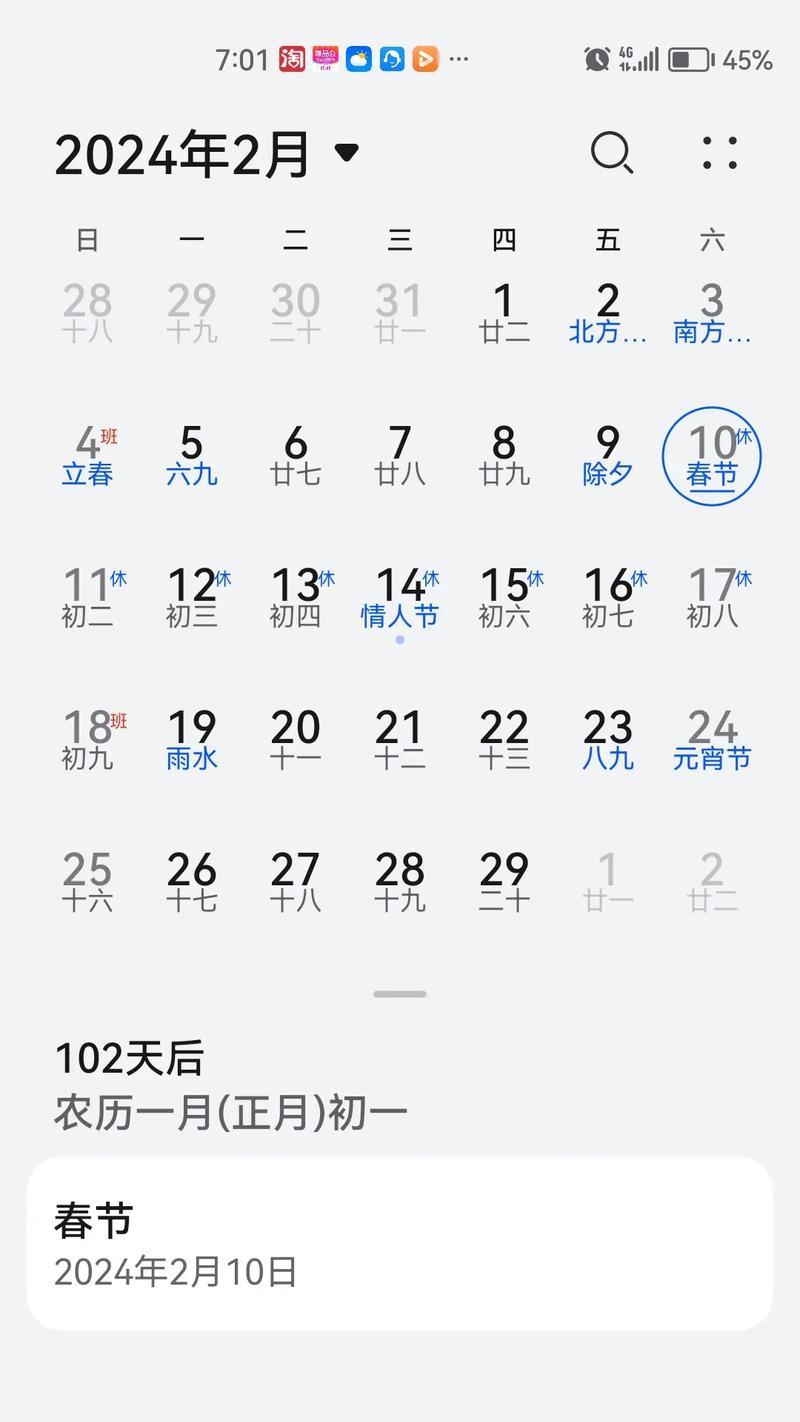Select February 2 北方小年
Viewport: 800px width, 1422px height.
(608, 314)
